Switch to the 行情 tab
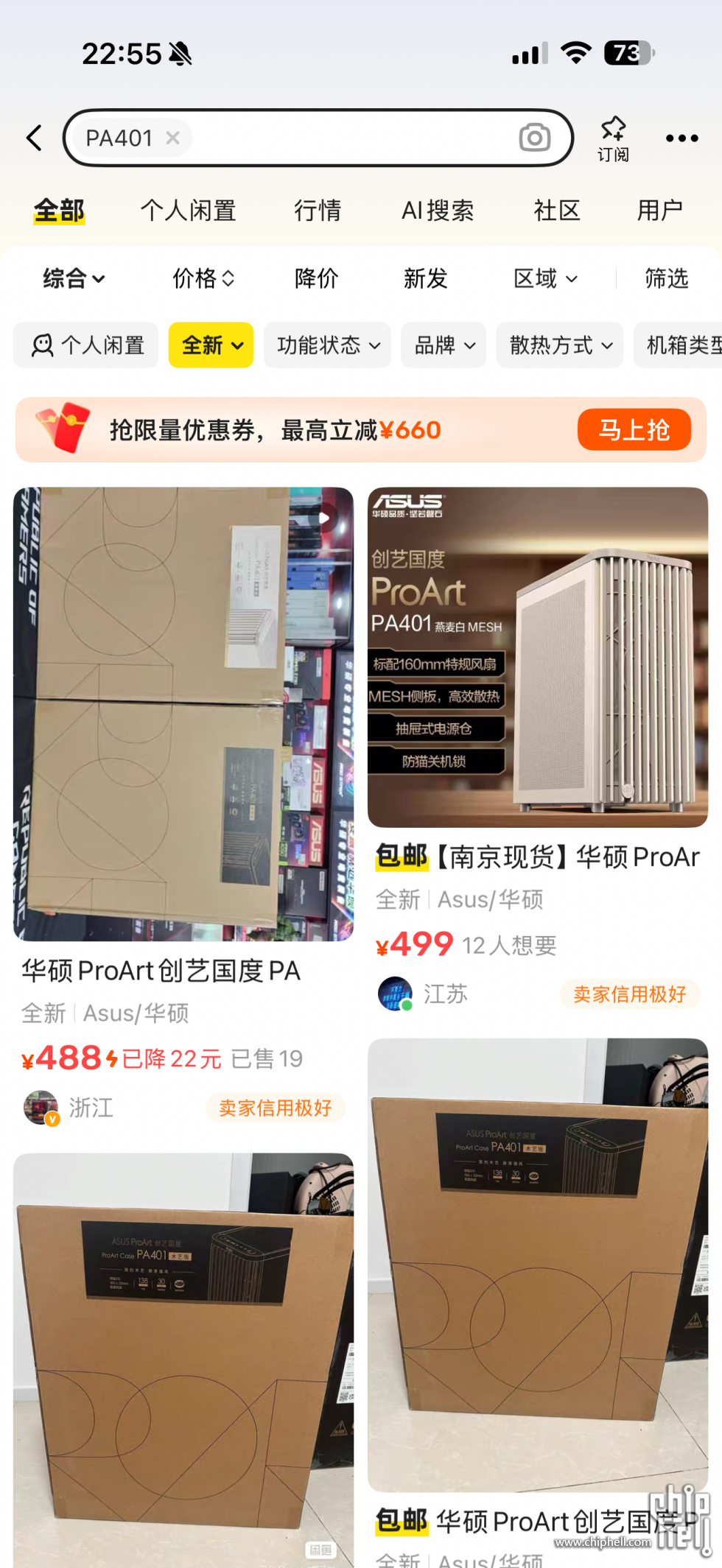 click(318, 211)
